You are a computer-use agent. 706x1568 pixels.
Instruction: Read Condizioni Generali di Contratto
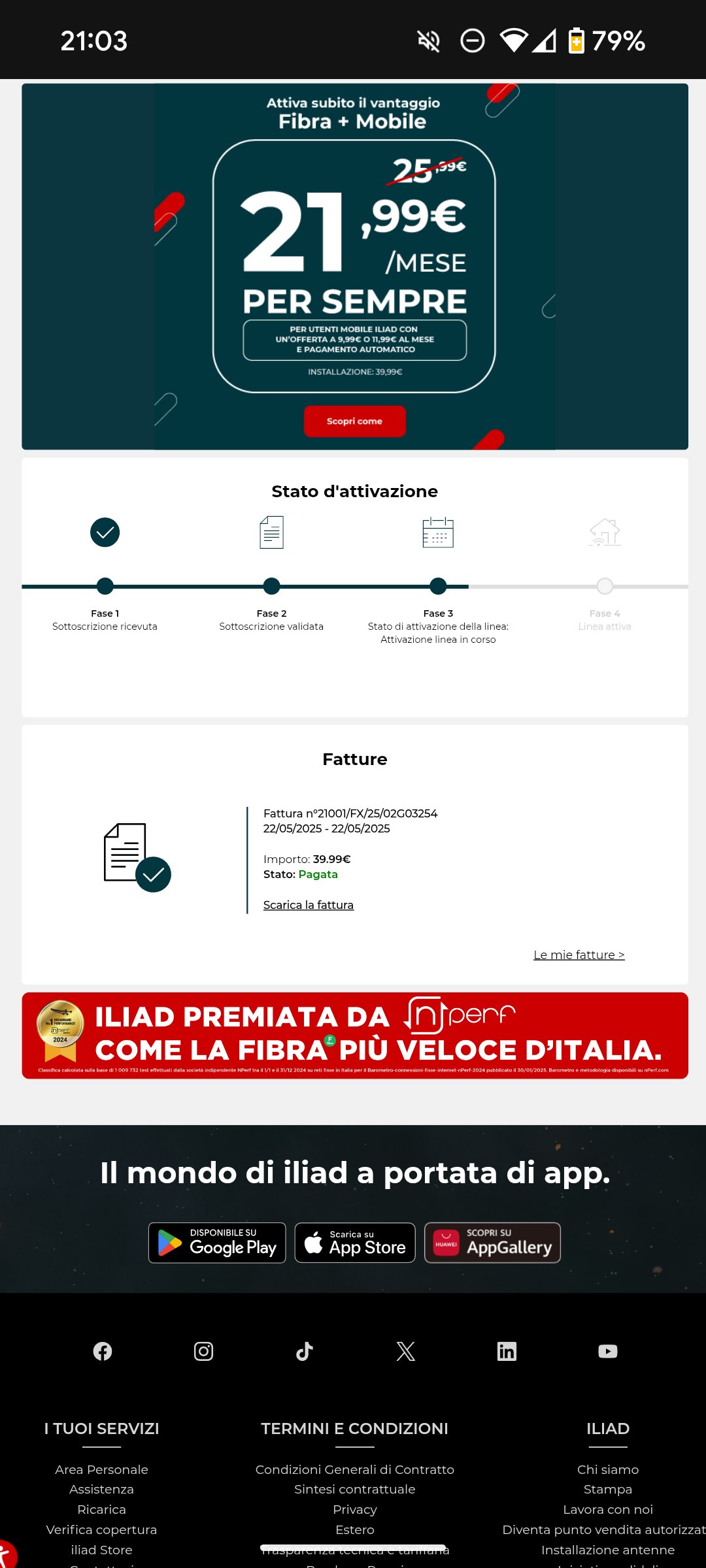(354, 1469)
